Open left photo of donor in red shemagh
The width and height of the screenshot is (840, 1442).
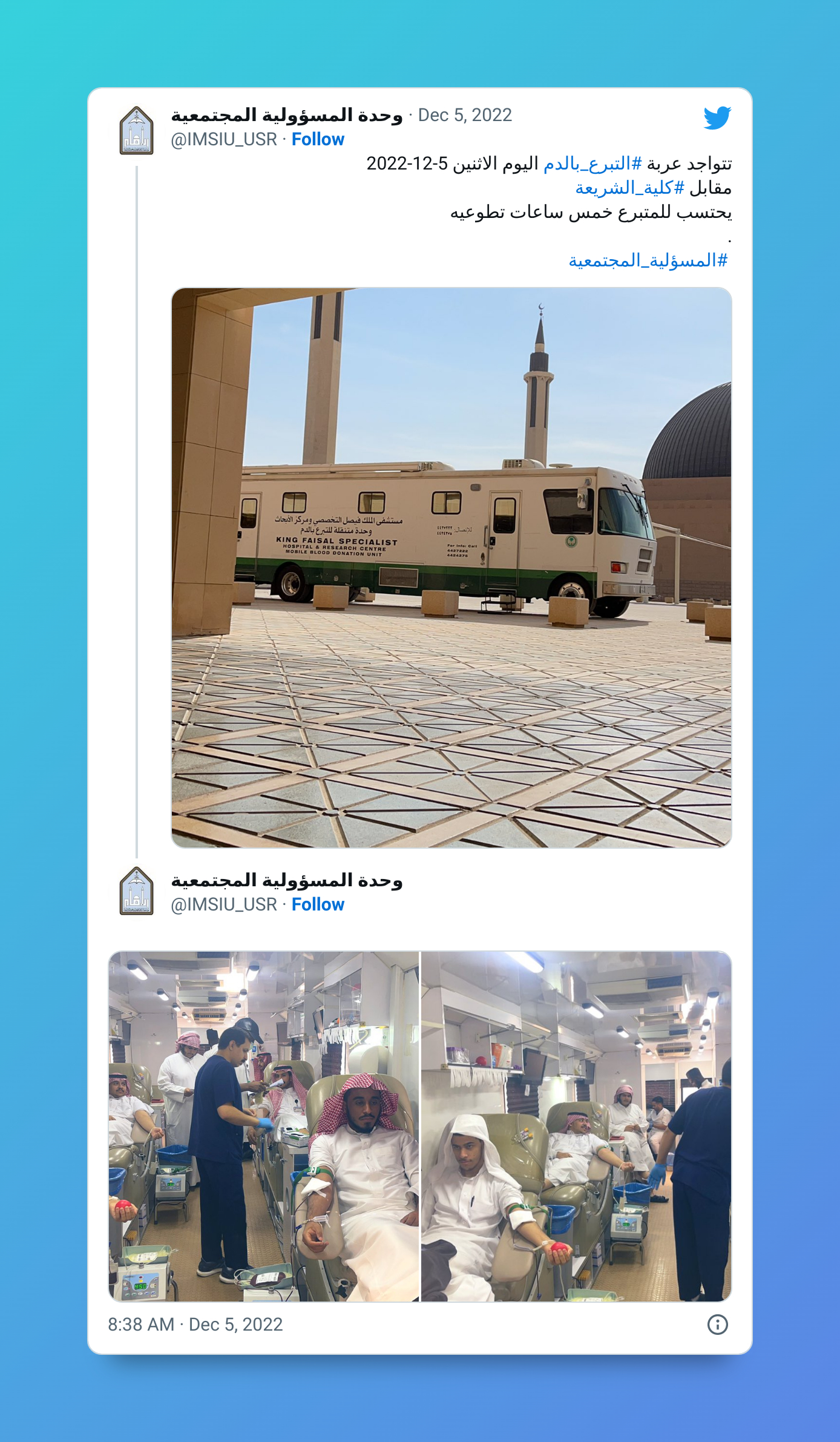[264, 1126]
